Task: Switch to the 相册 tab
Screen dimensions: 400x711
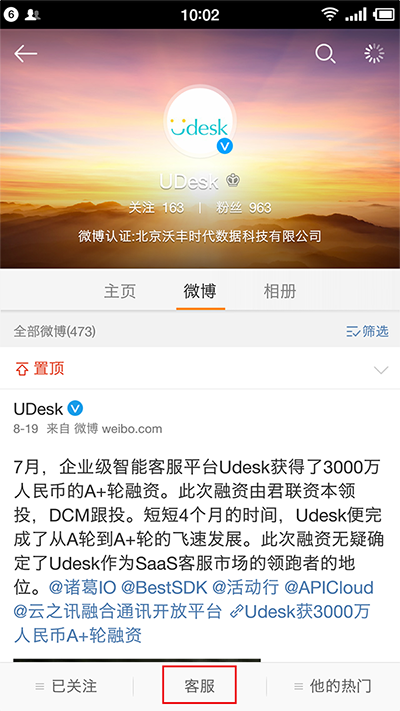Action: click(x=280, y=291)
